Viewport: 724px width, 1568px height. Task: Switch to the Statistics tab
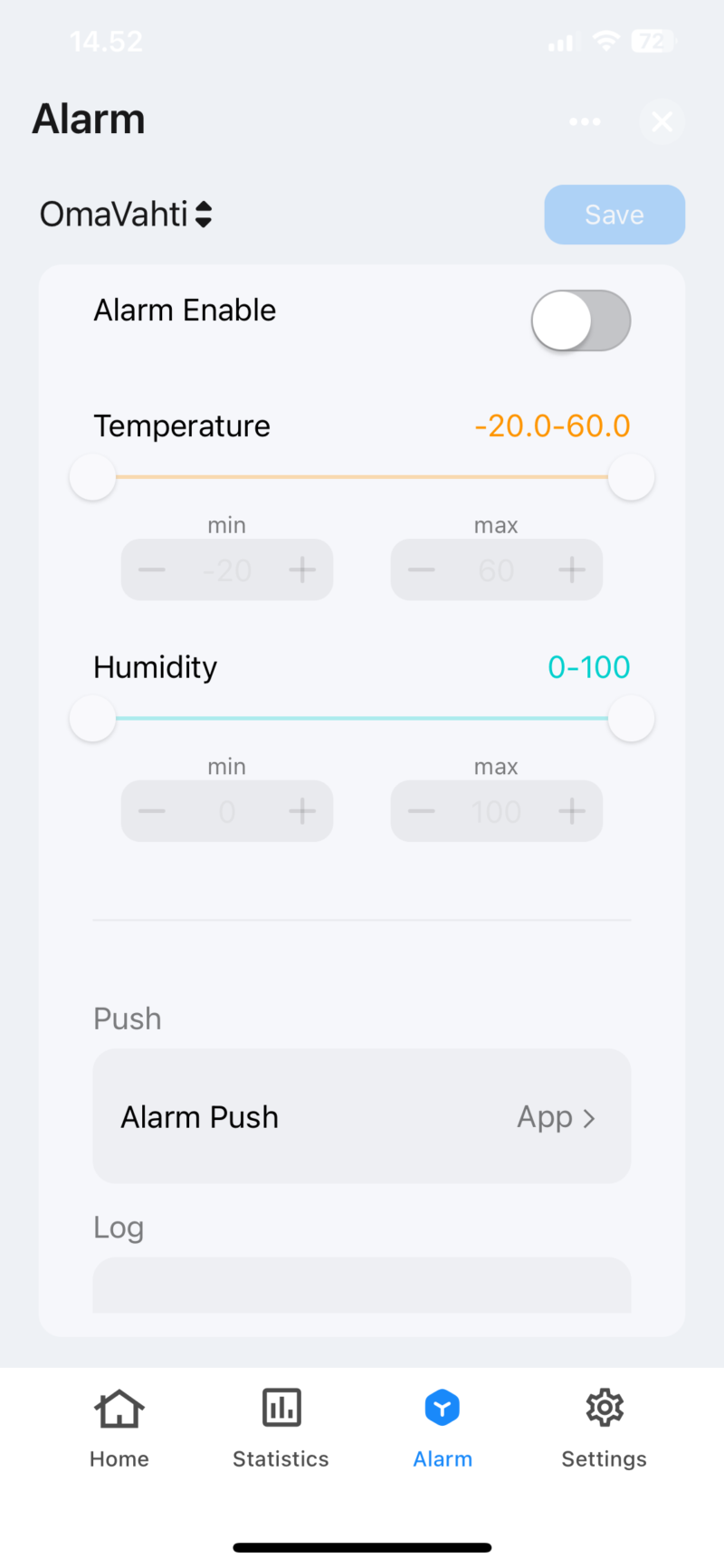click(281, 1427)
